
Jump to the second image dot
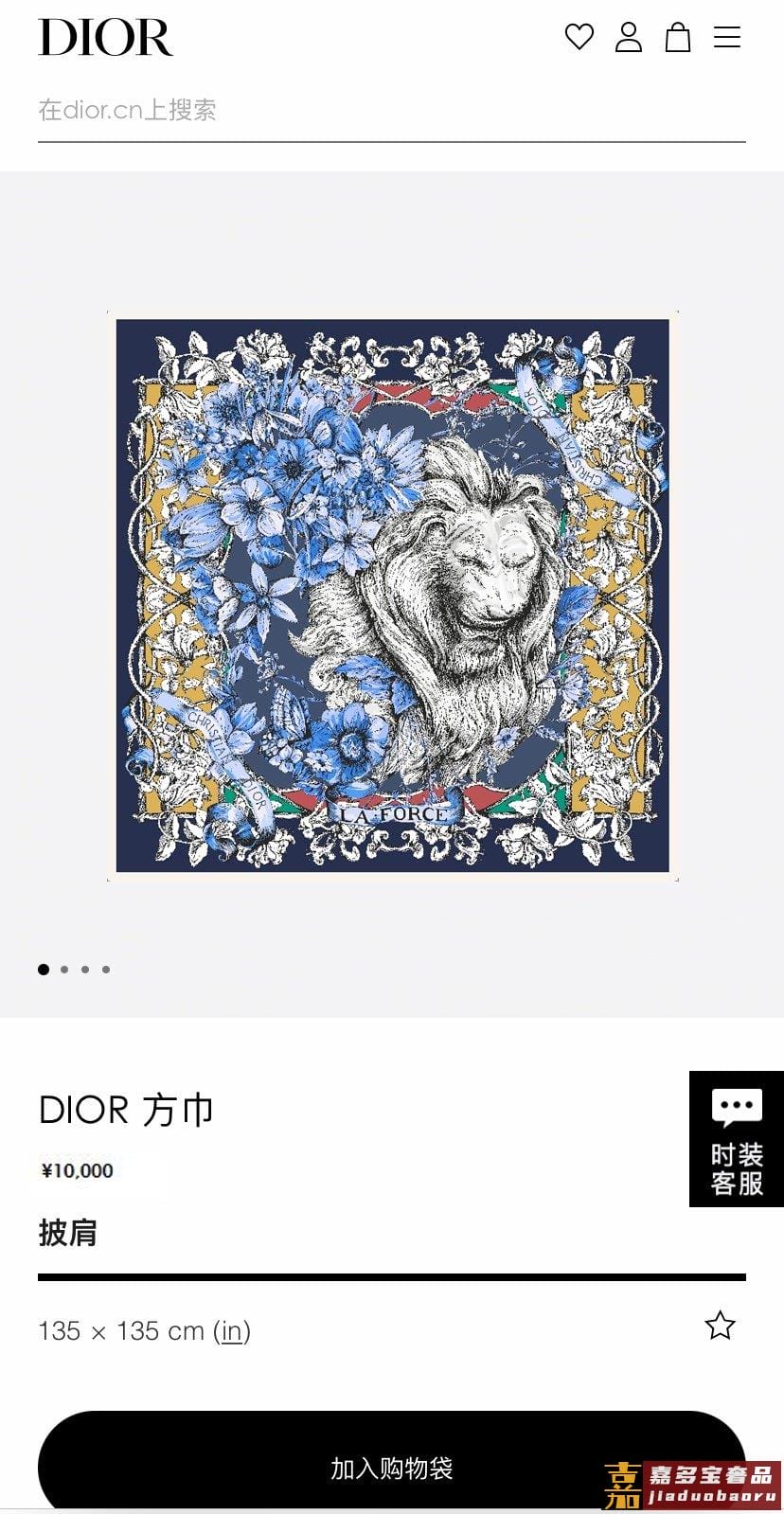pyautogui.click(x=64, y=970)
